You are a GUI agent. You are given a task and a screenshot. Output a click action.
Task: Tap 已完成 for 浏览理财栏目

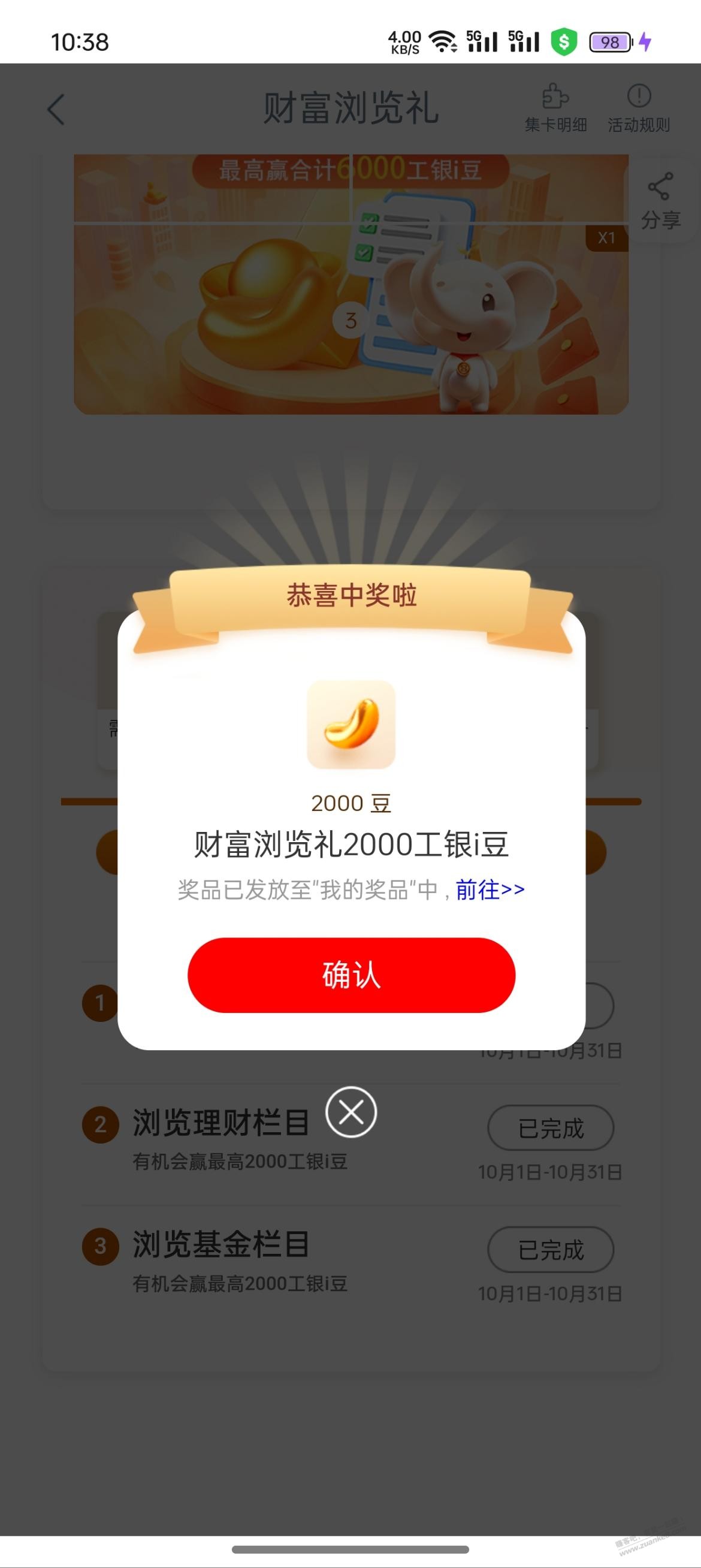tap(550, 1128)
